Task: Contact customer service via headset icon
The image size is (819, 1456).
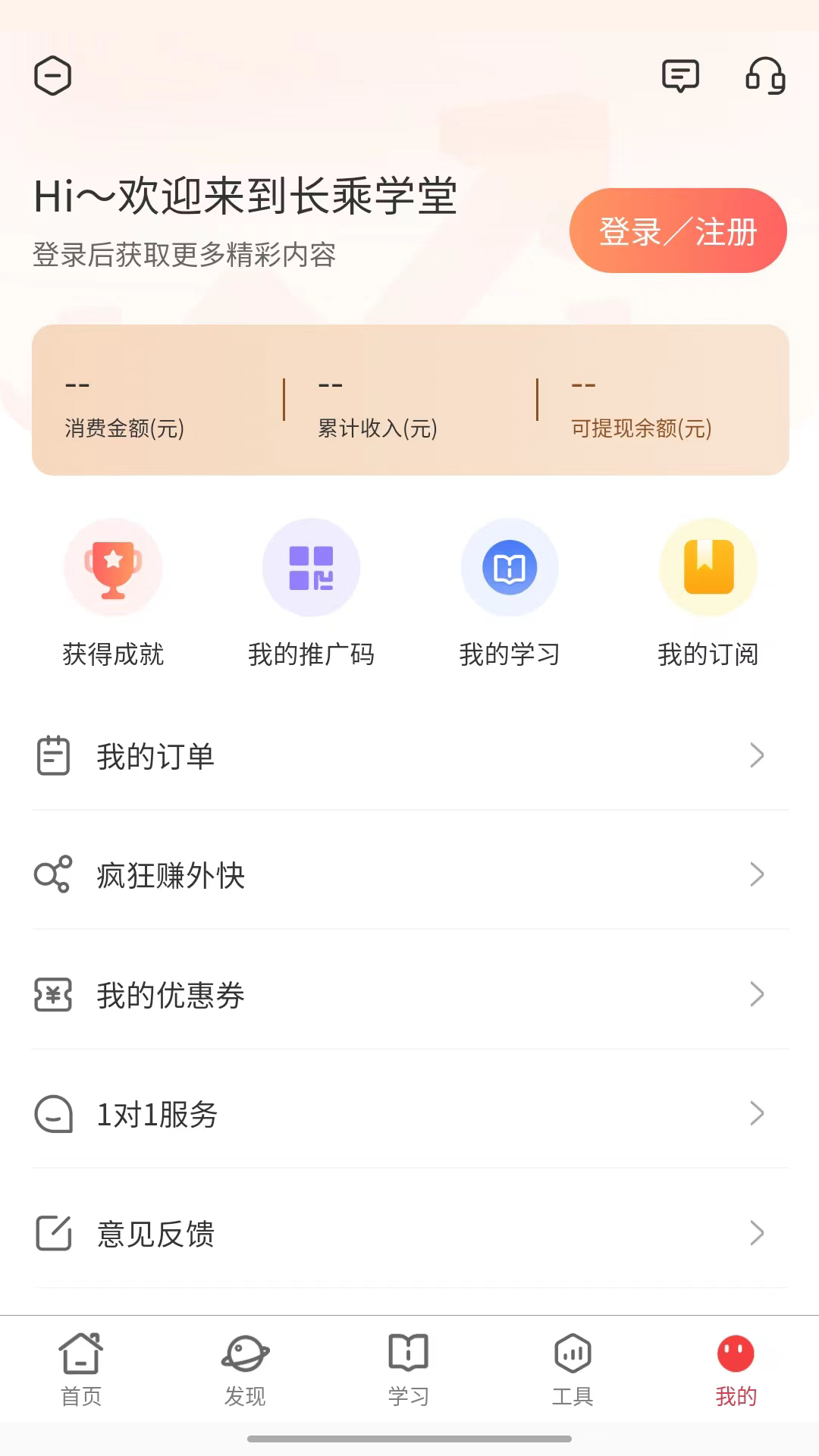Action: click(765, 76)
